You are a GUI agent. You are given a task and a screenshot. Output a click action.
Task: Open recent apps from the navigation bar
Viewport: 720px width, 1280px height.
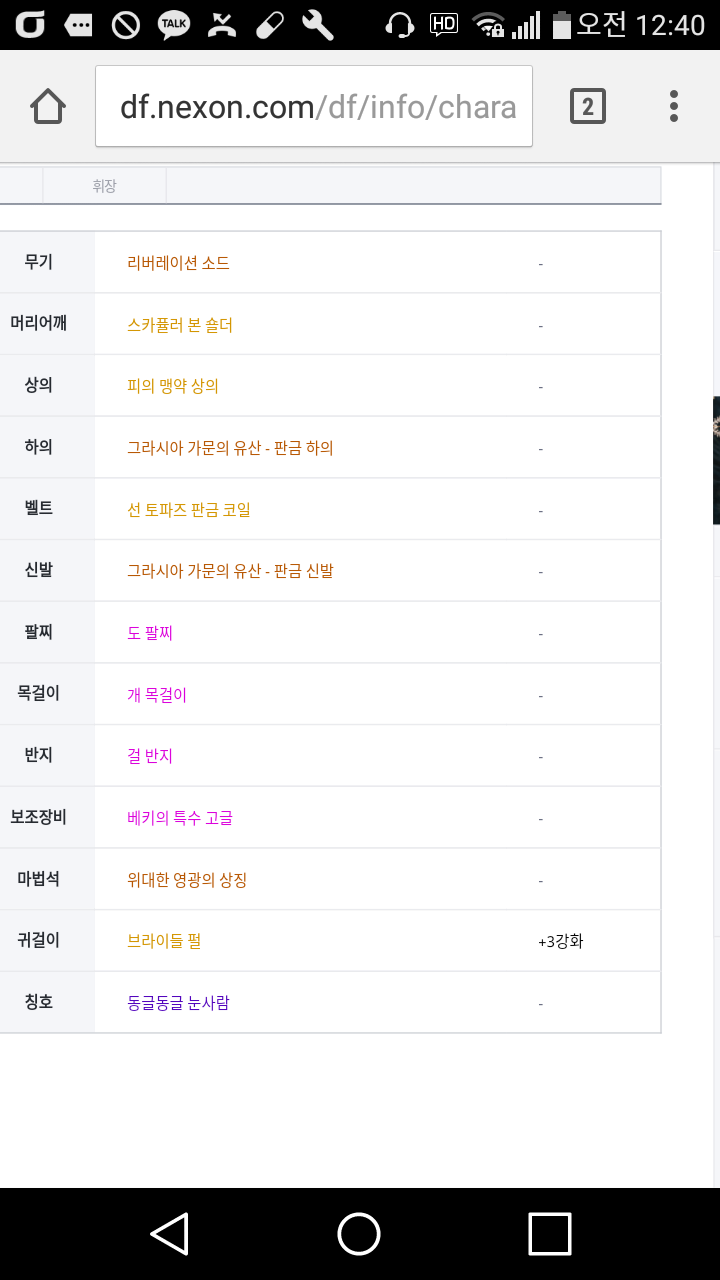pyautogui.click(x=549, y=1233)
